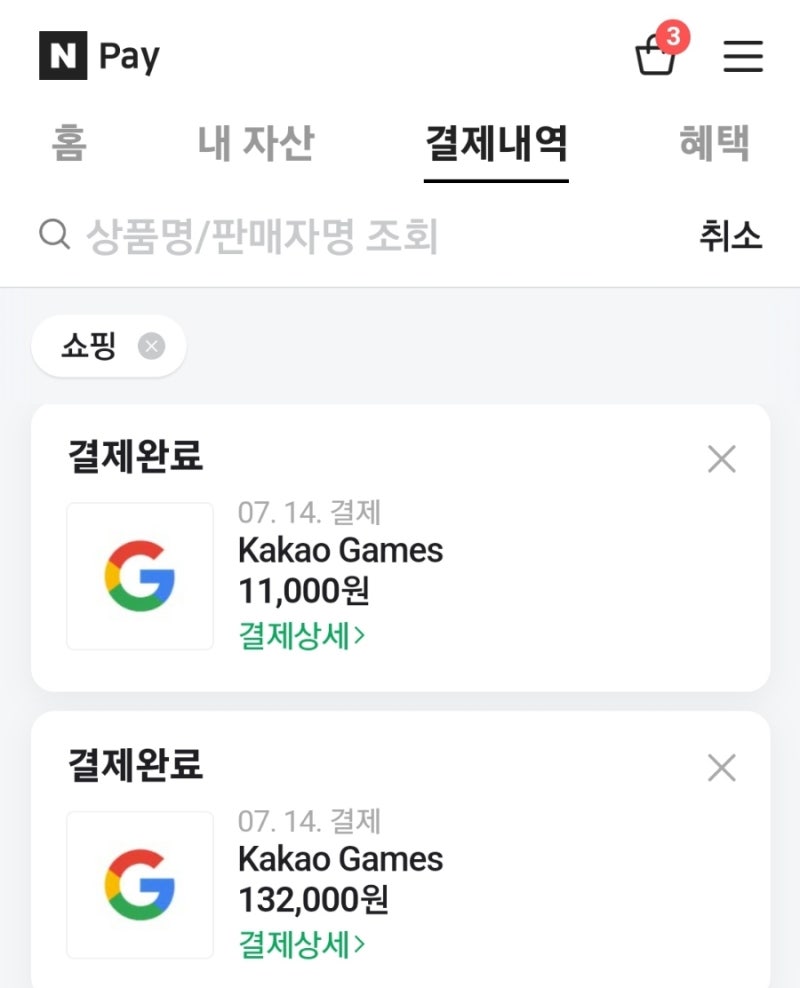Click the 취소 button
800x988 pixels.
click(731, 235)
